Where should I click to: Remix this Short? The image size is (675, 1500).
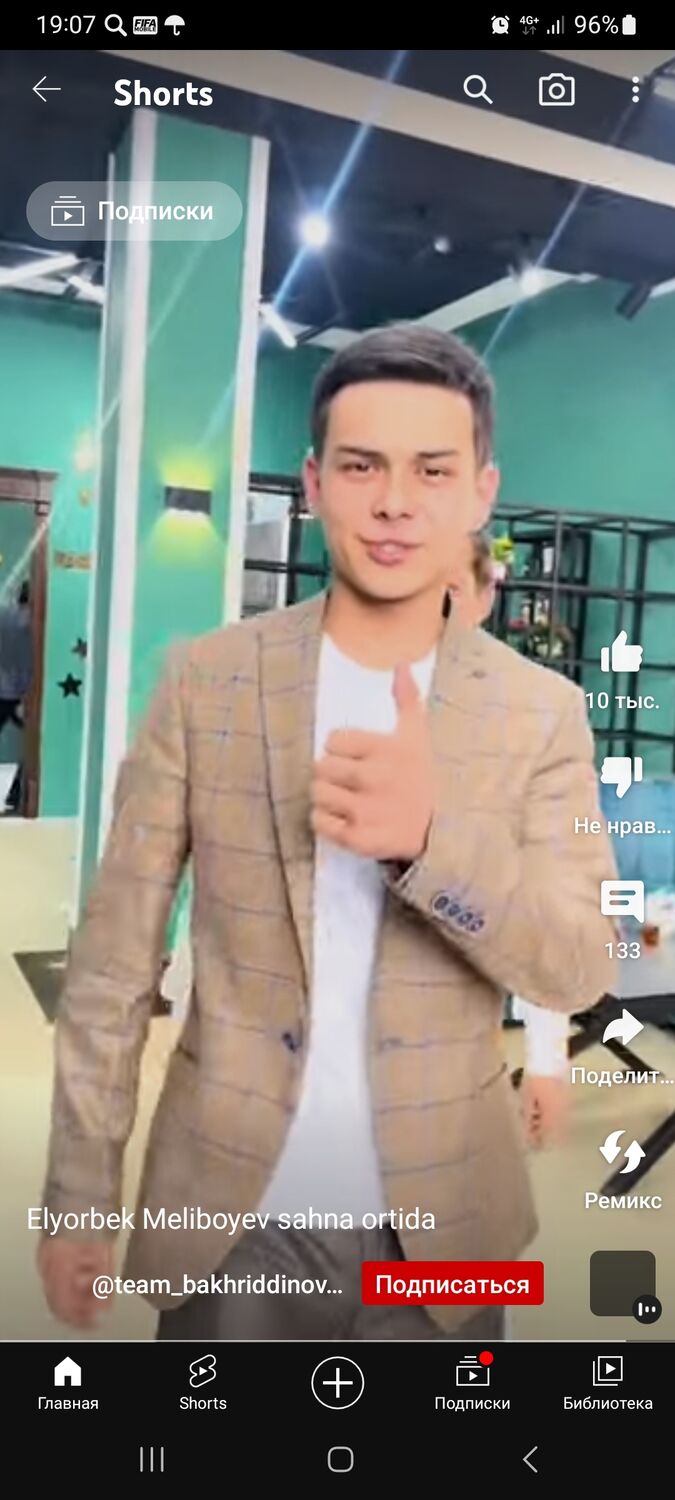click(x=622, y=1153)
